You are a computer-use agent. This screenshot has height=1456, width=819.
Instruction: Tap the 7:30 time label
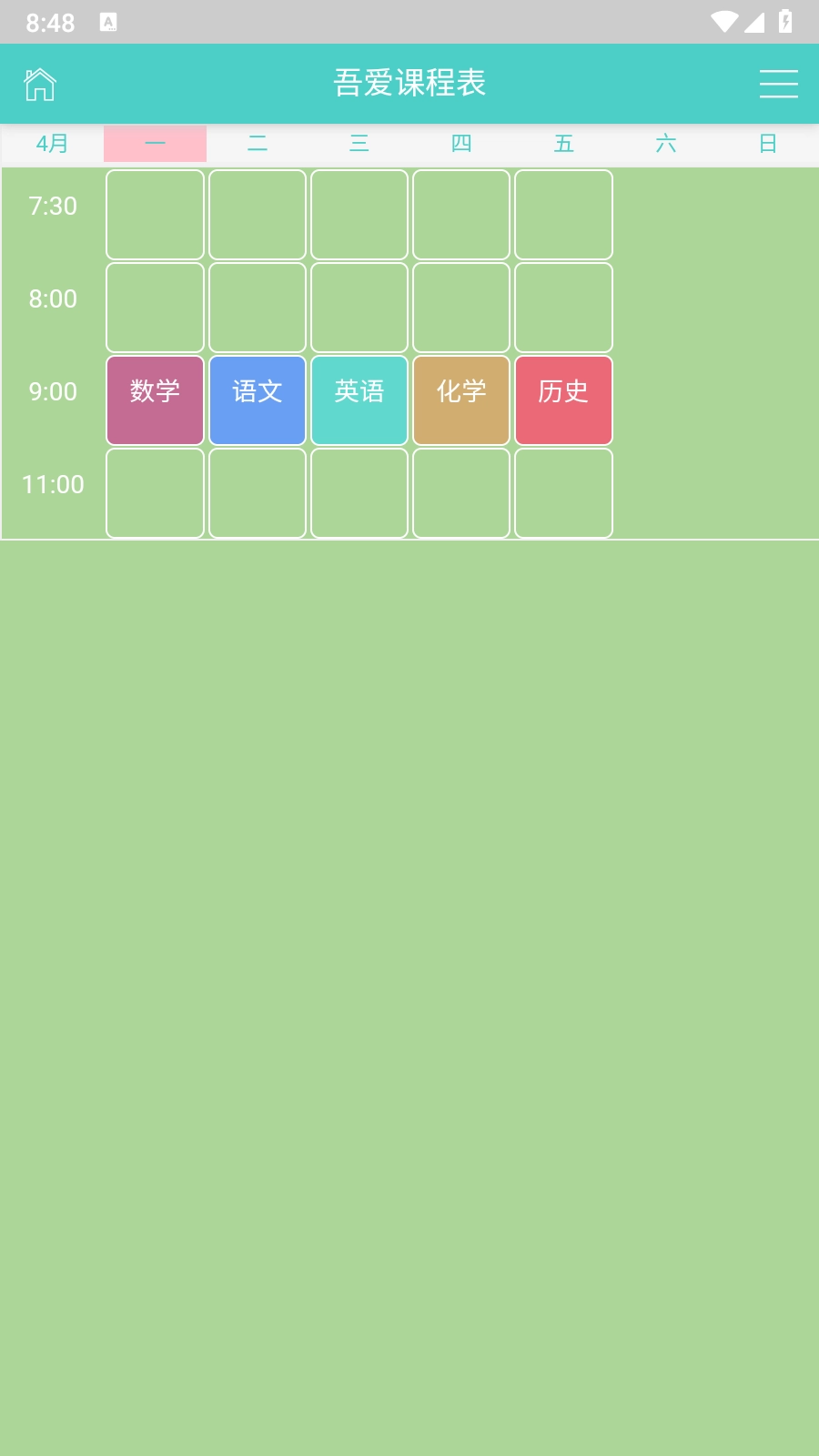pyautogui.click(x=52, y=207)
